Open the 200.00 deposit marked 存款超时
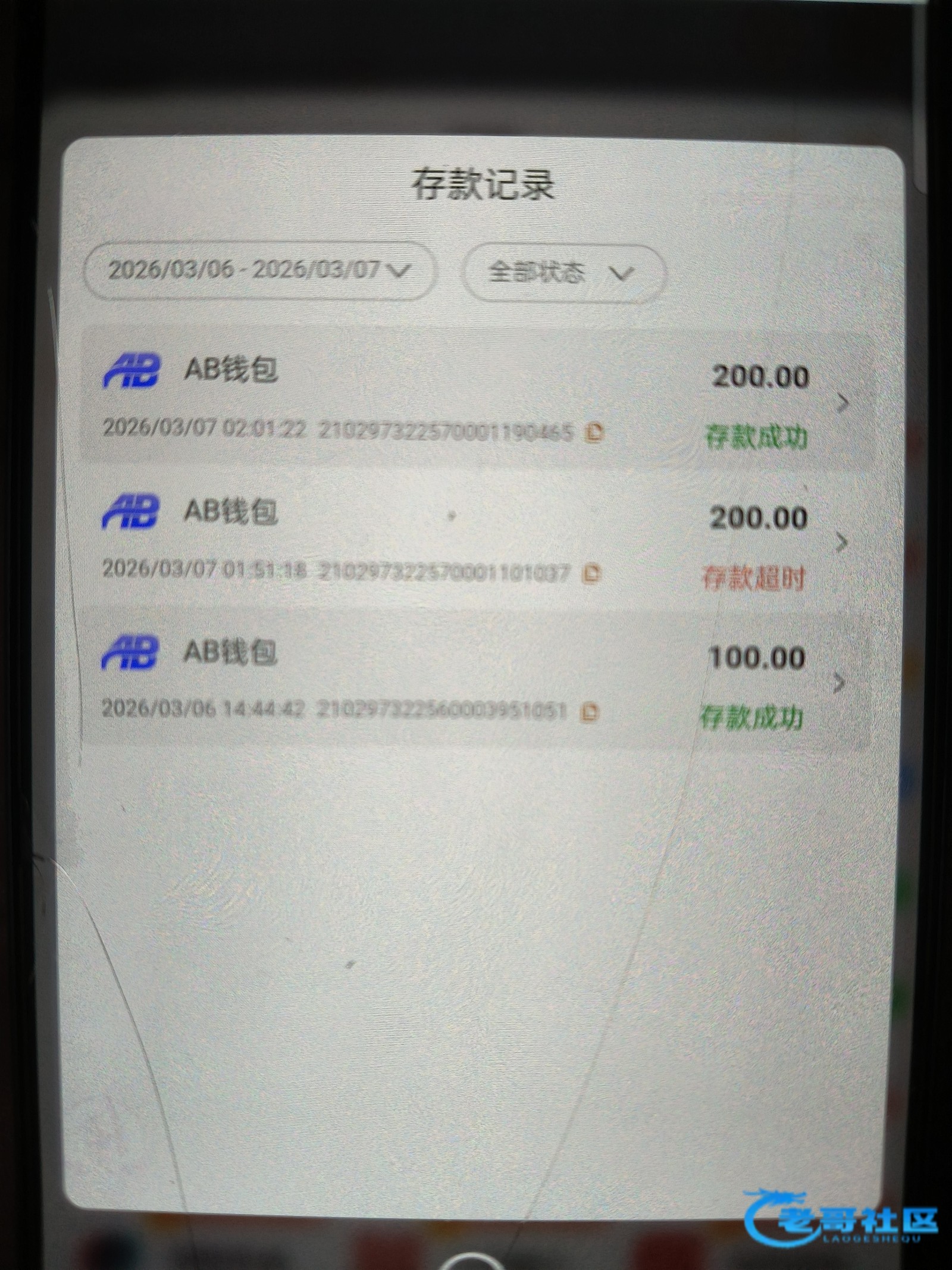The width and height of the screenshot is (952, 1270). coord(841,542)
